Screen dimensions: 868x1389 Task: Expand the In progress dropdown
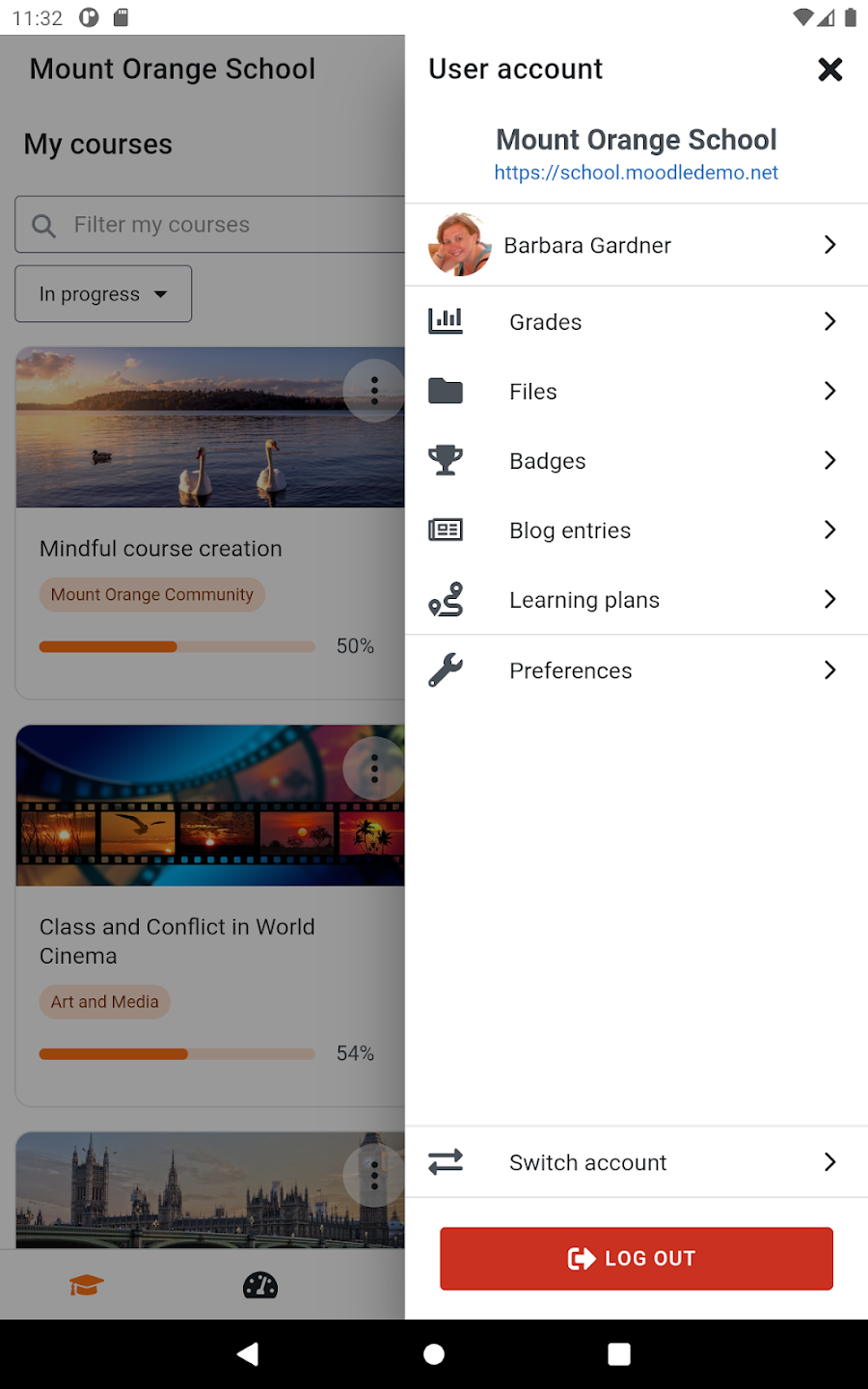pos(103,294)
